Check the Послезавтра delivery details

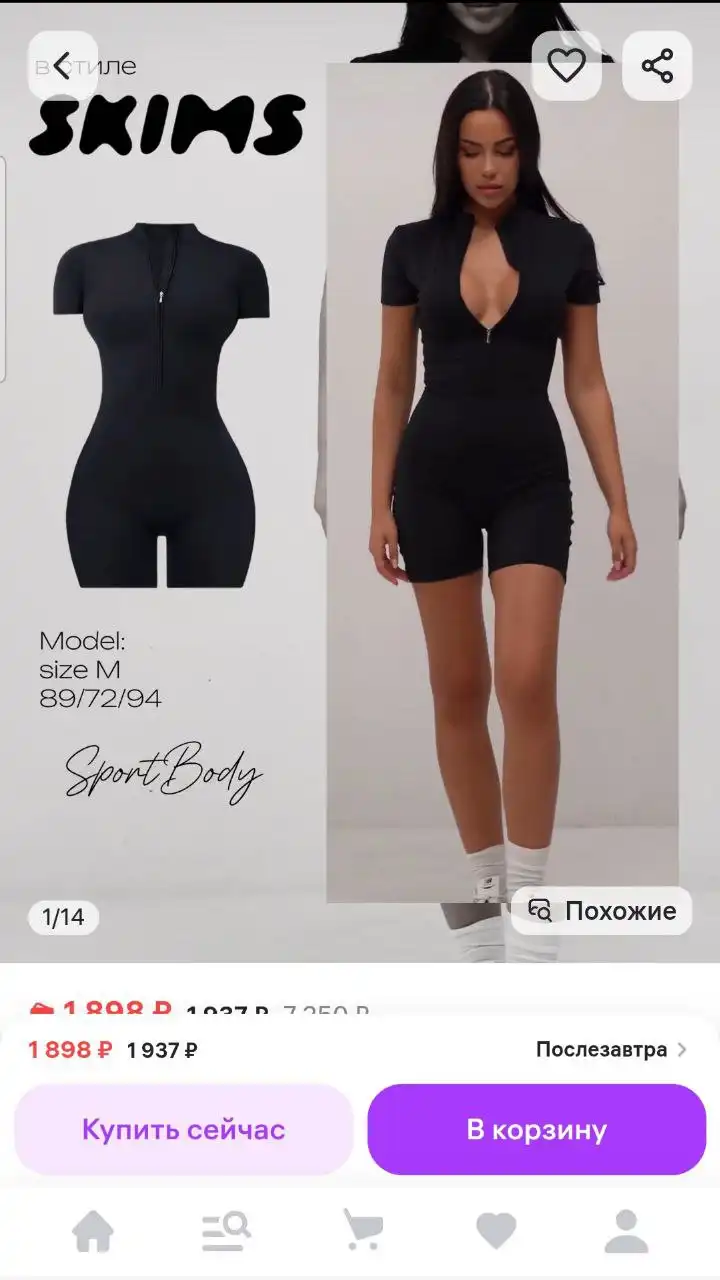tap(611, 1050)
